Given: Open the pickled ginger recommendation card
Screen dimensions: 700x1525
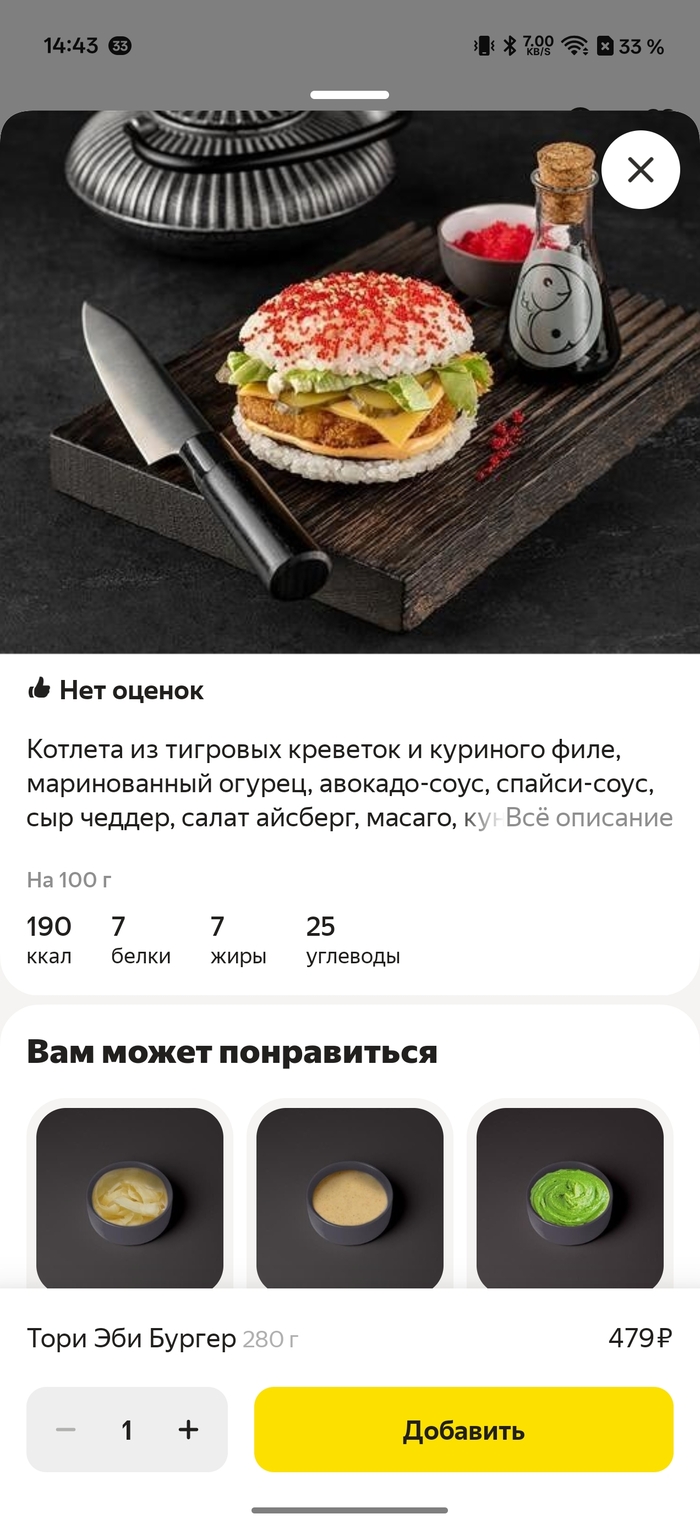Looking at the screenshot, I should [130, 1200].
